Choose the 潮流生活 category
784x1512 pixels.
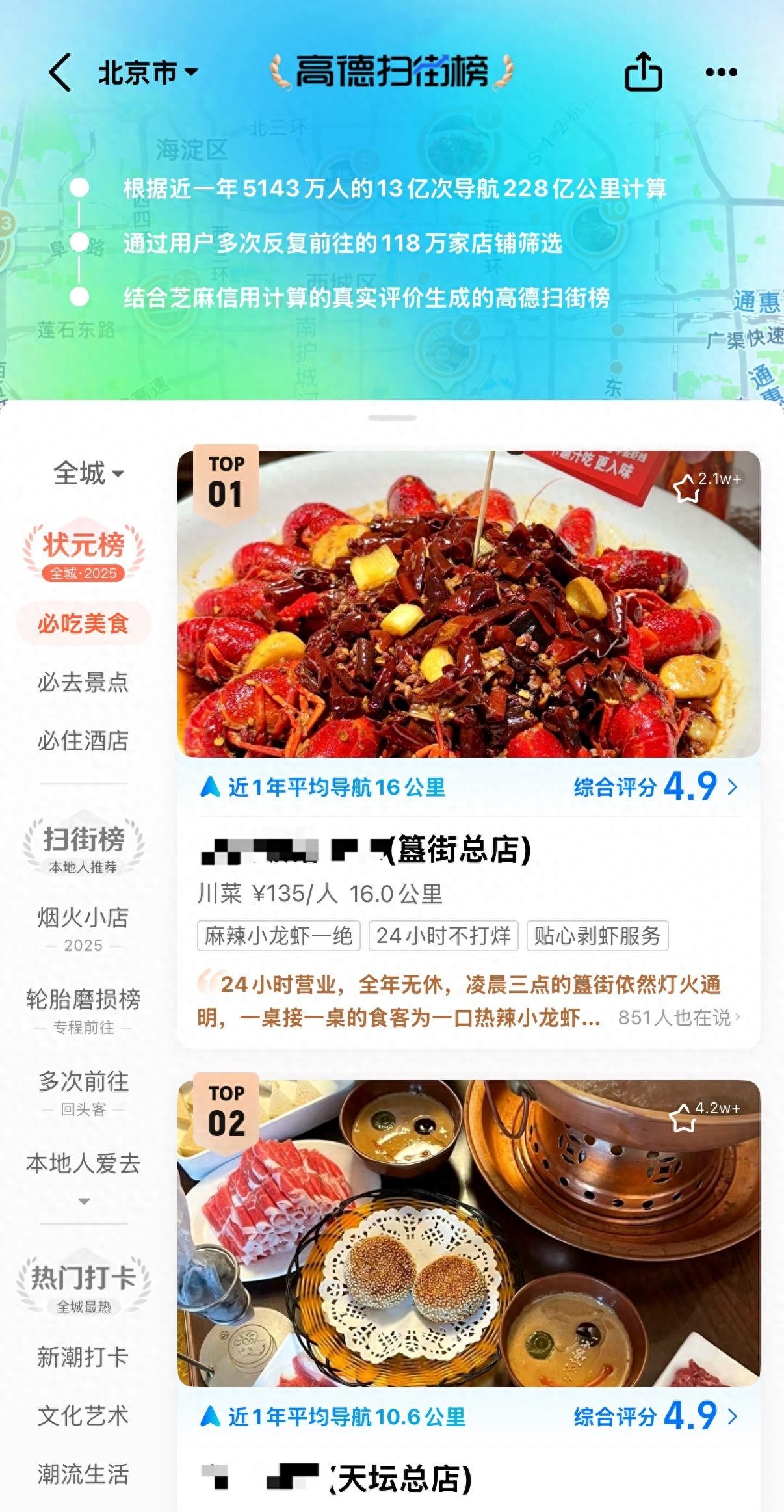coord(83,1474)
